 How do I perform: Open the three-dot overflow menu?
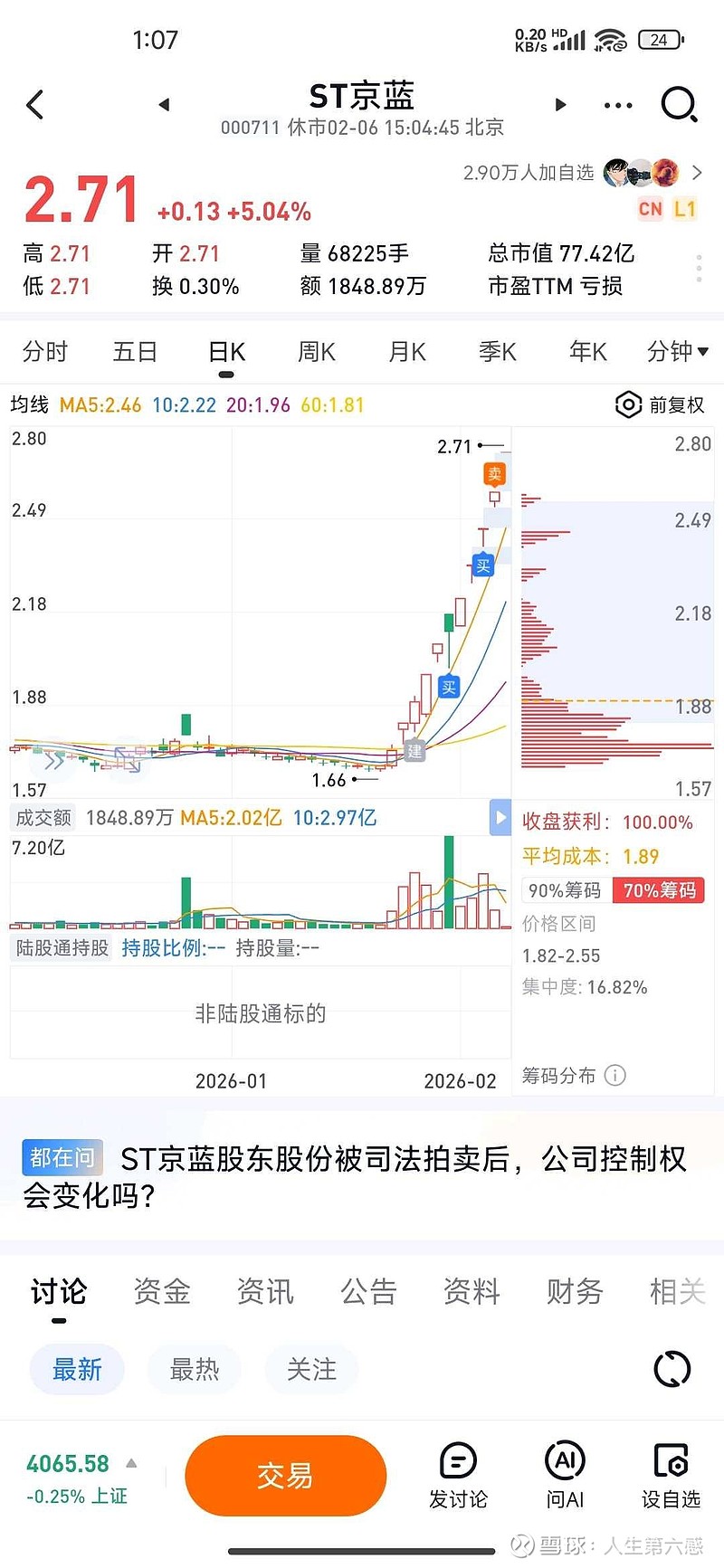(618, 106)
